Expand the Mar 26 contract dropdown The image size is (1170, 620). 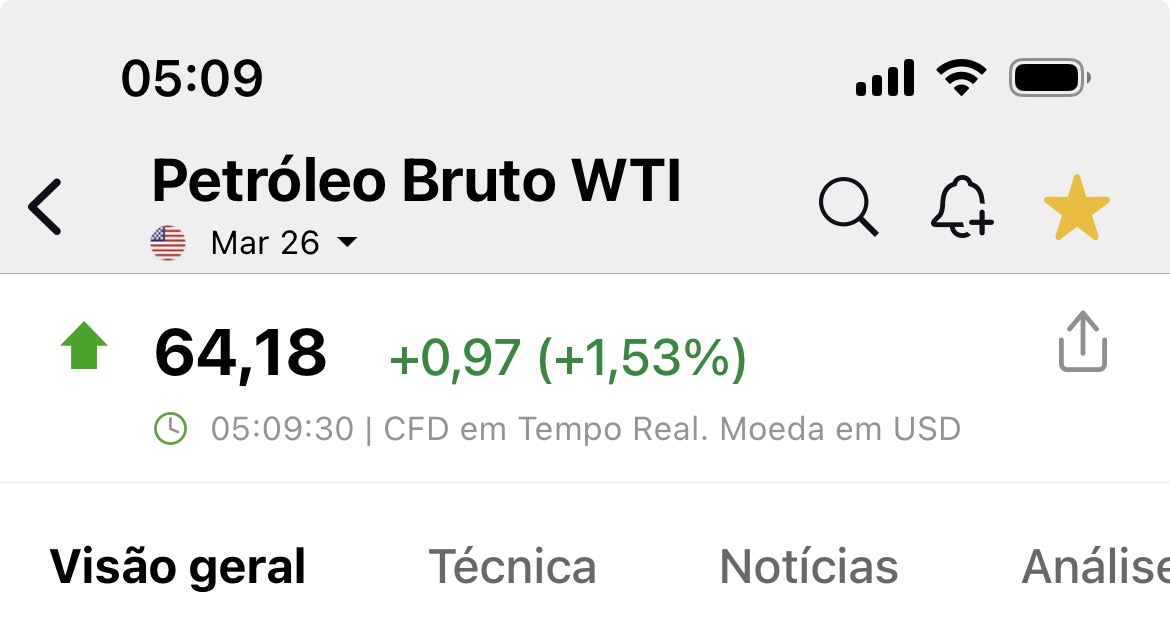click(x=283, y=243)
